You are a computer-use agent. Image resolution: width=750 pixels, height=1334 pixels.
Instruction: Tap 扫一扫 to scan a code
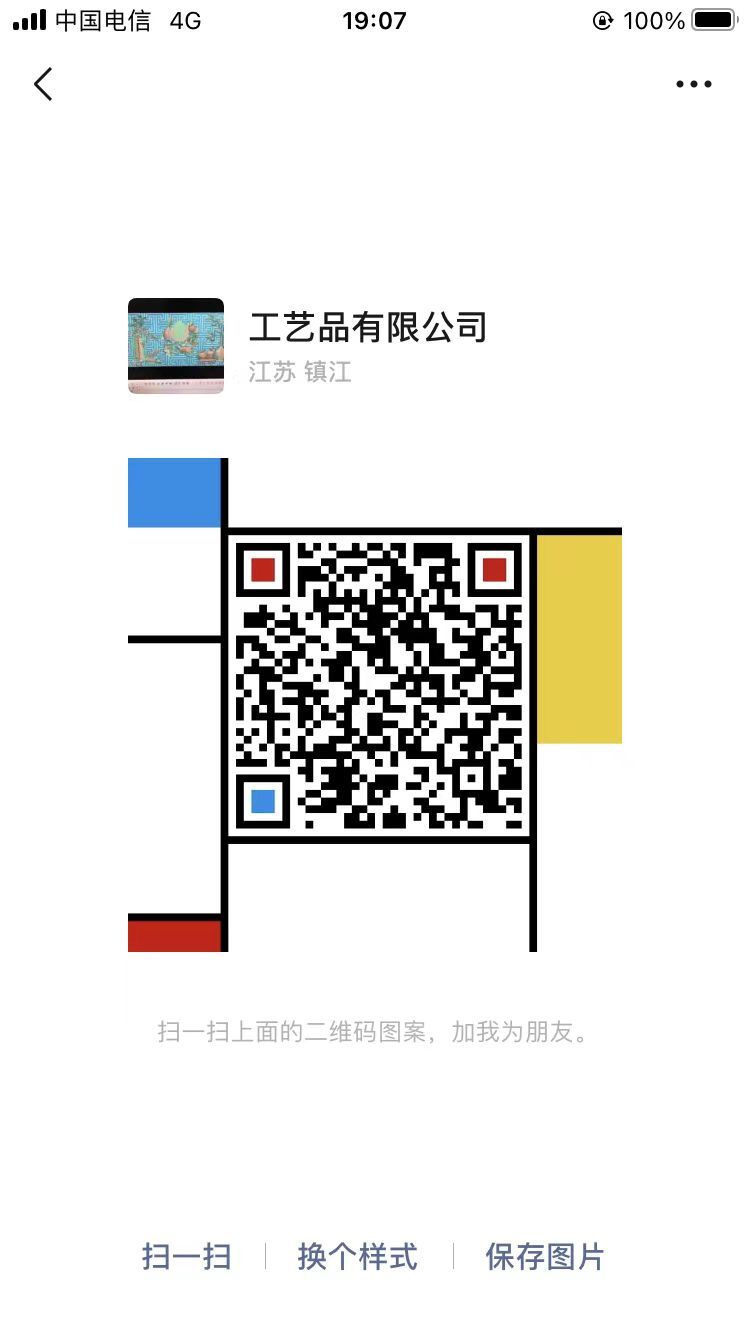pos(187,1257)
